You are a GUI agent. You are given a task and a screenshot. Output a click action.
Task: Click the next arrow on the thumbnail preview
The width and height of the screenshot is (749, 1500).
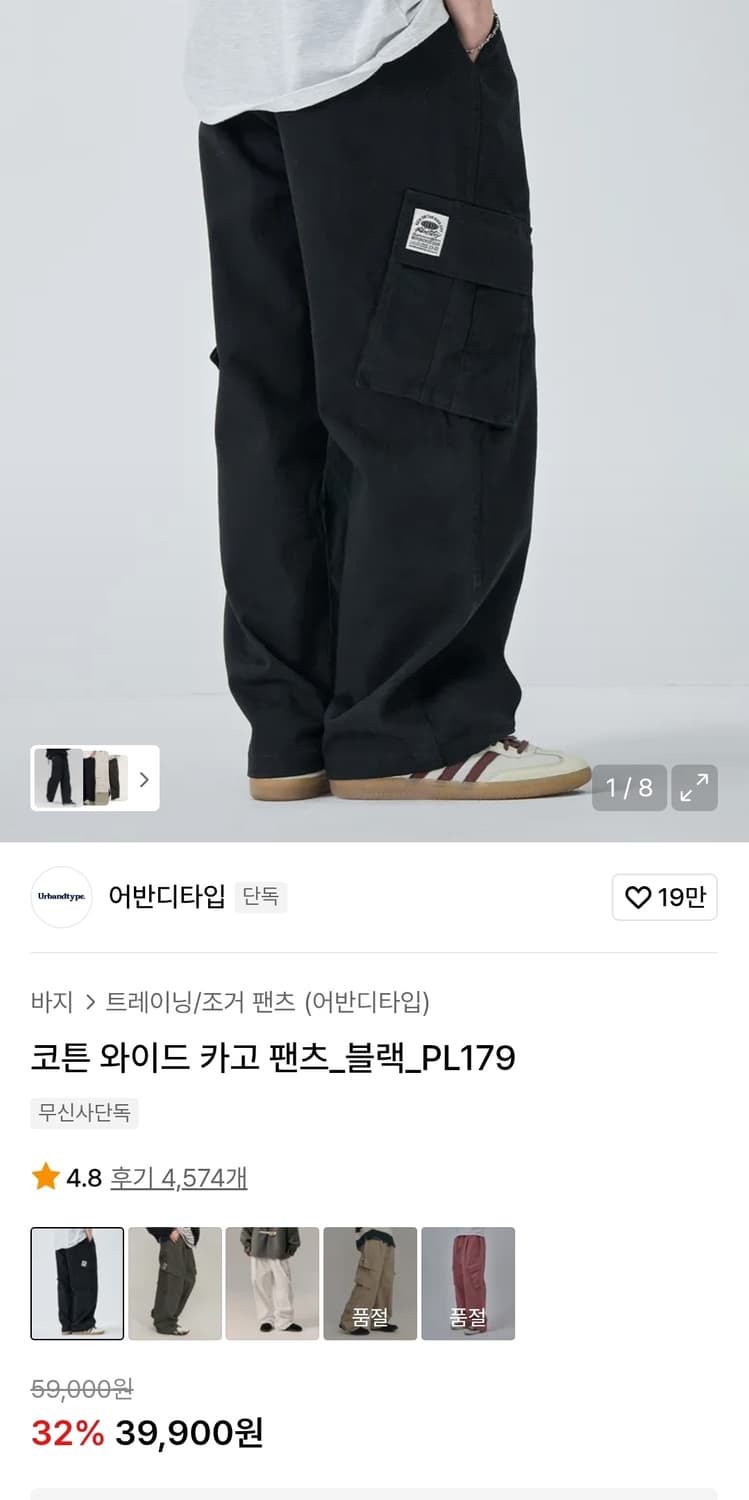click(146, 778)
